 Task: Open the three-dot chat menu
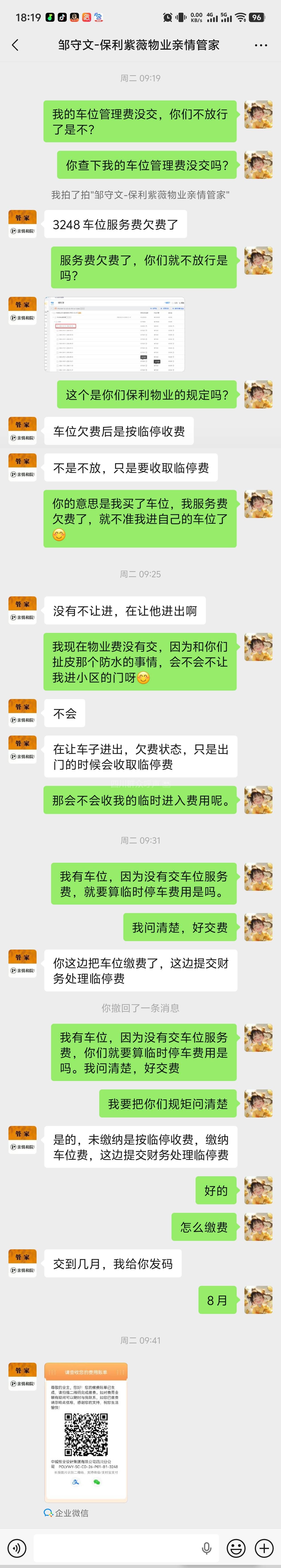(261, 45)
